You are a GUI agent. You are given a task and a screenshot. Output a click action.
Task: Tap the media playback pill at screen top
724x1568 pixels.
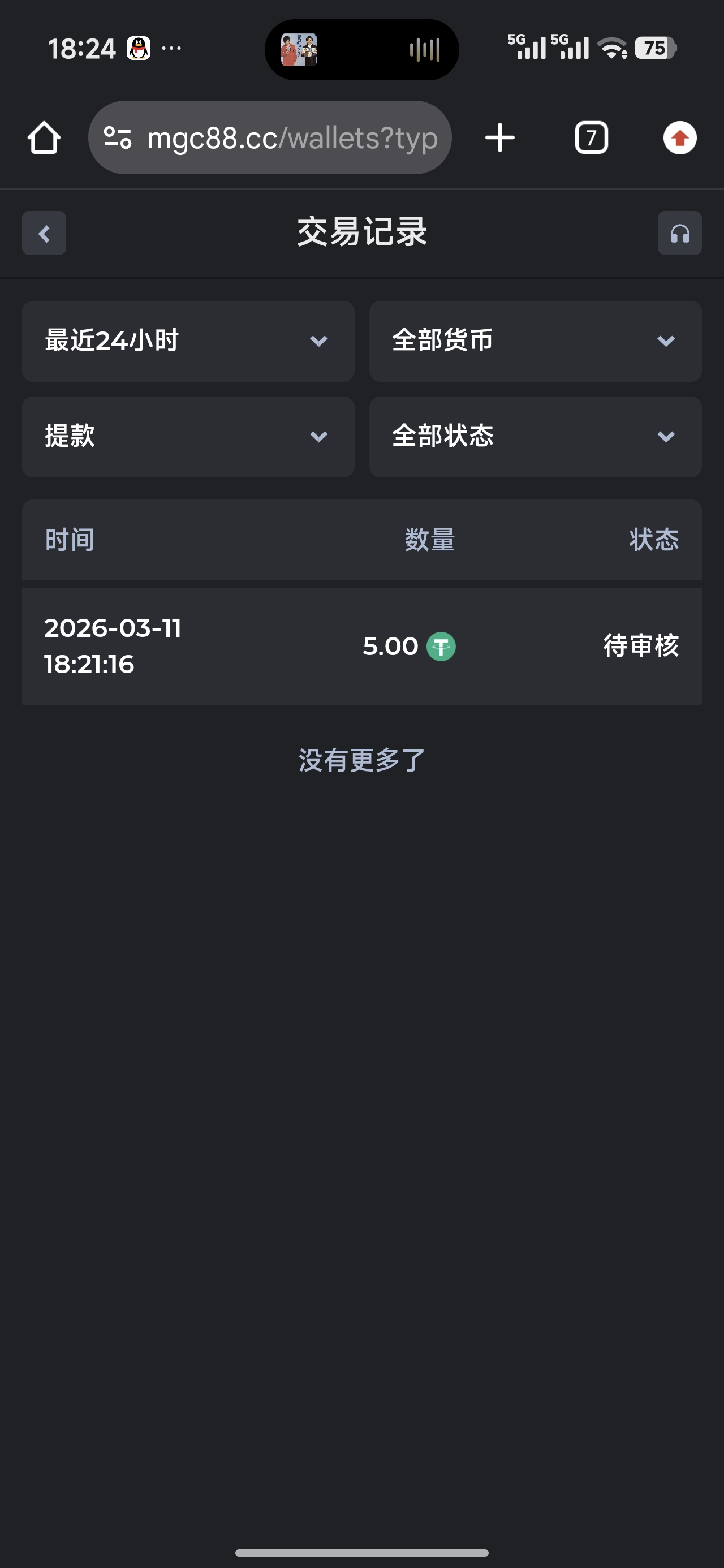coord(361,50)
